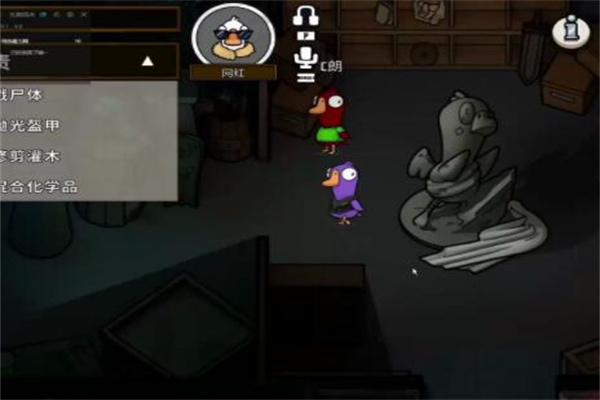Collapse the task list panel arrow
The image size is (600, 400).
click(x=148, y=61)
